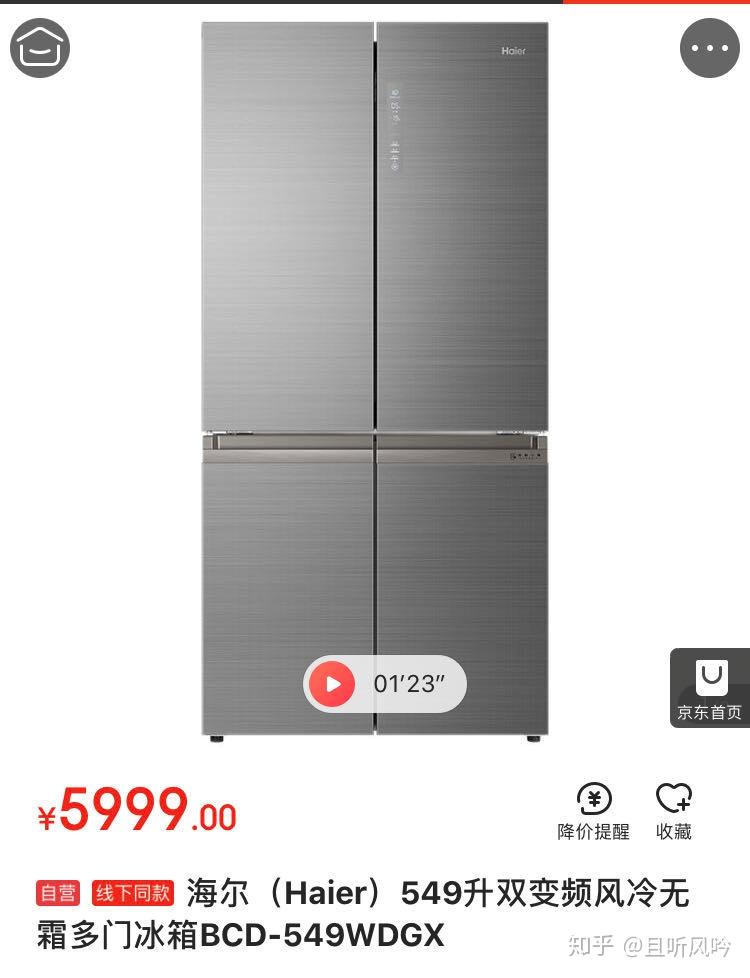Viewport: 750px width, 978px height.
Task: Set a 降价提醒 price alert
Action: (x=594, y=811)
